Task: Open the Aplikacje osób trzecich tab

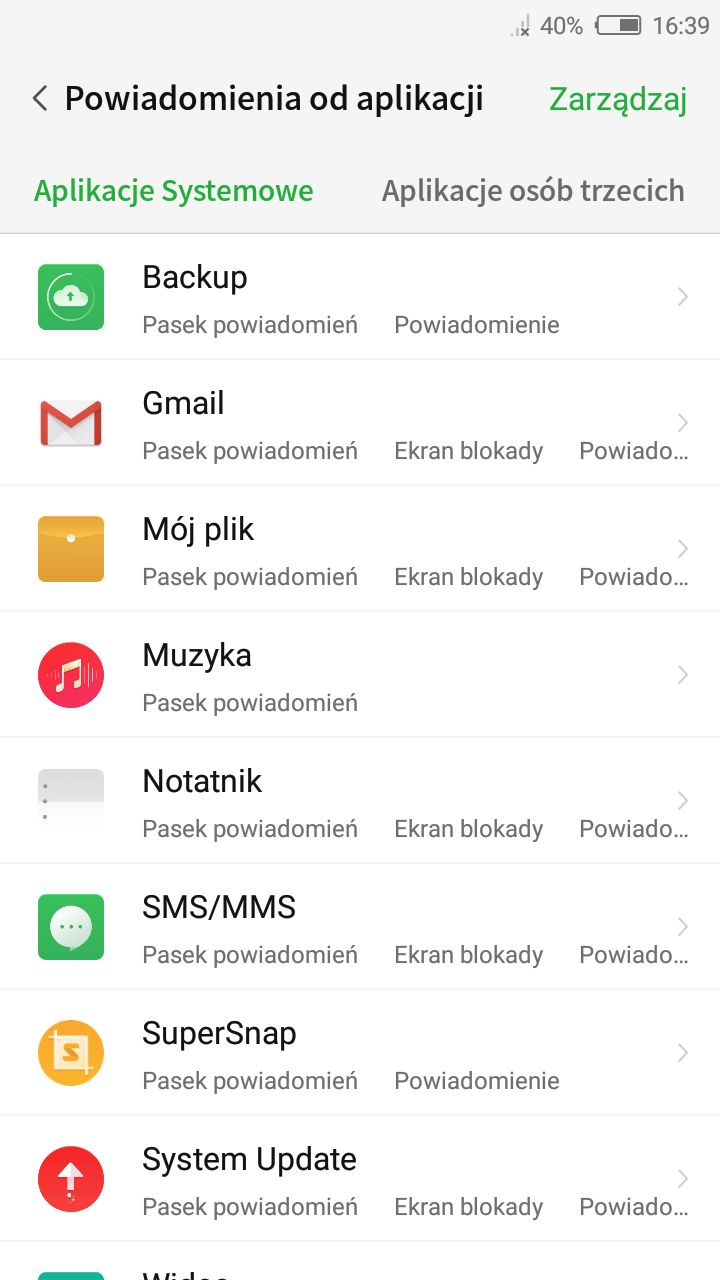Action: (x=533, y=190)
